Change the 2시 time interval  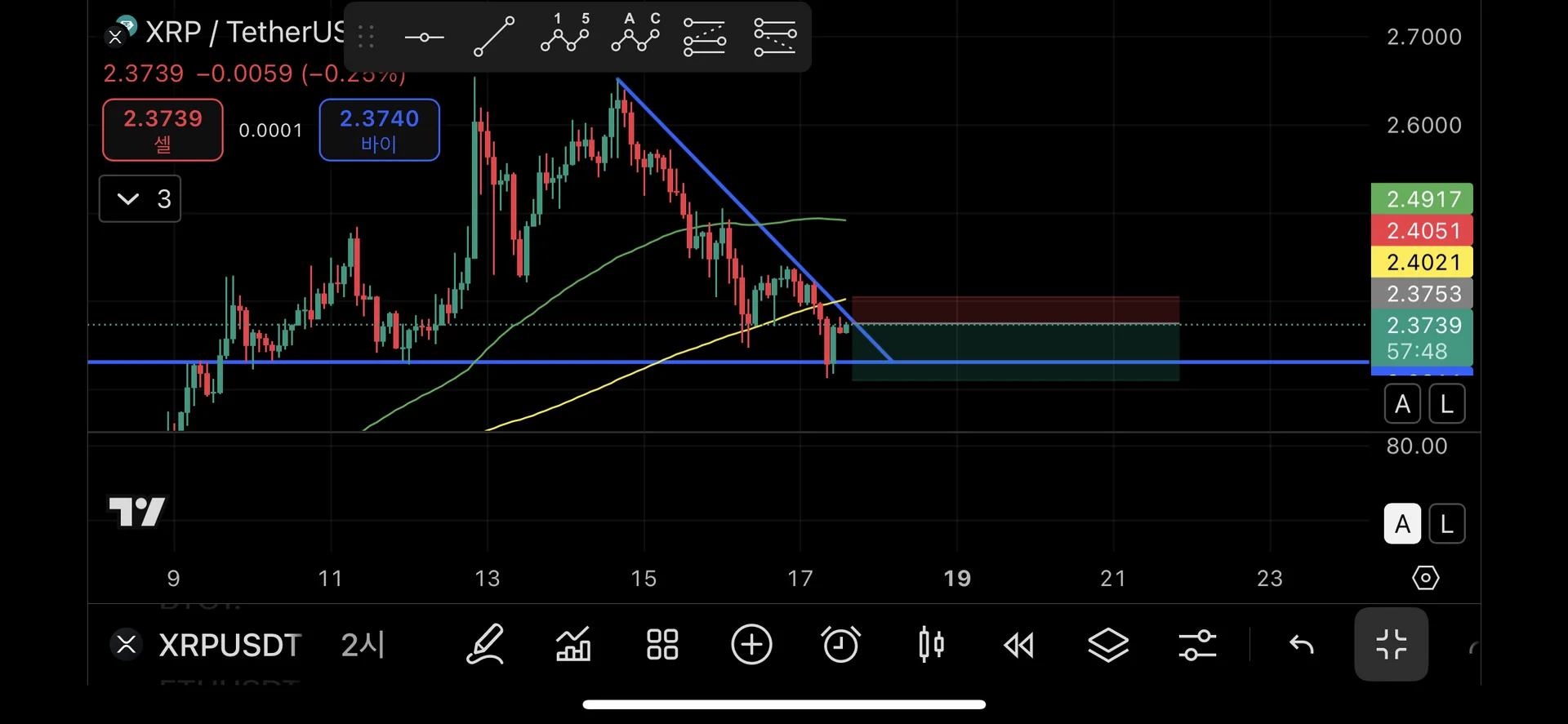click(363, 645)
